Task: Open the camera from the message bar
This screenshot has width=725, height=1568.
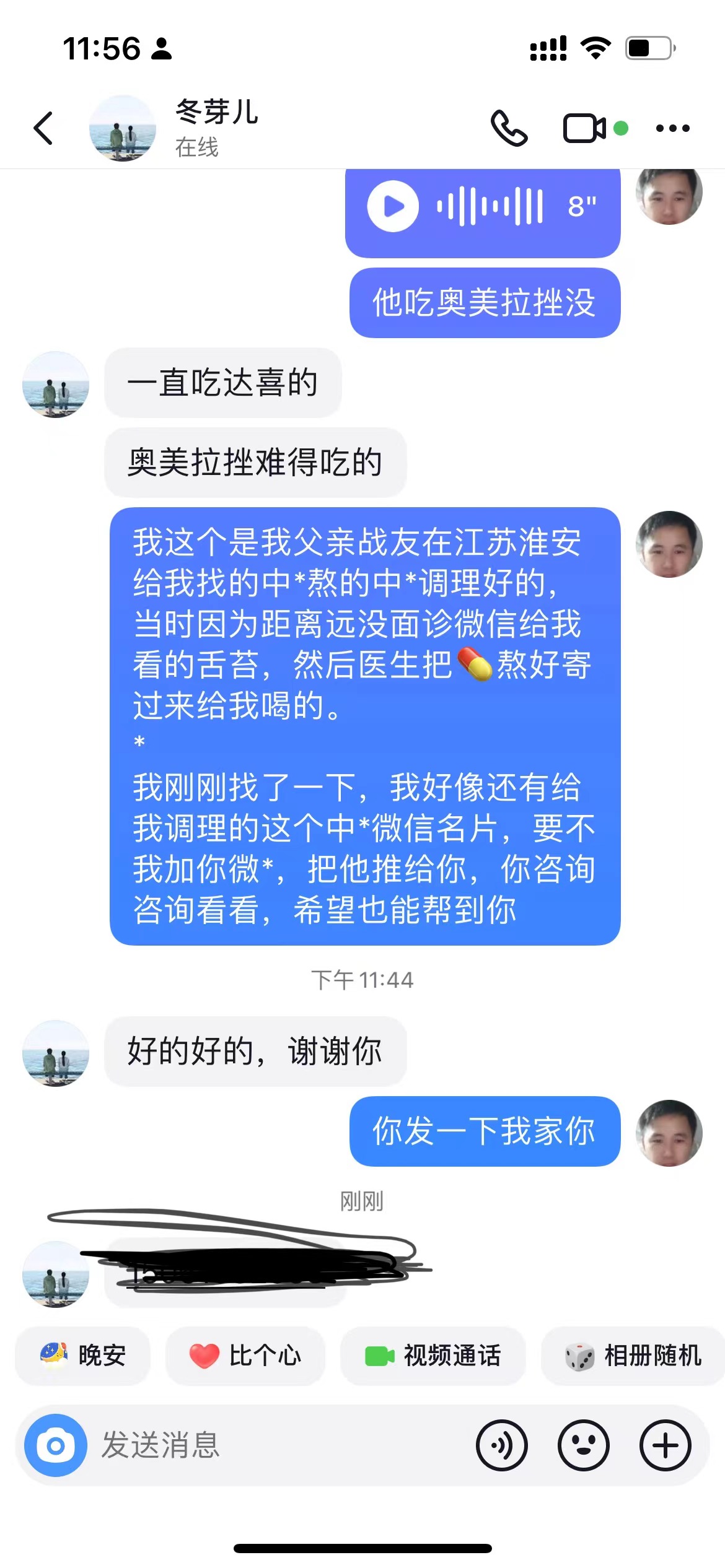Action: point(56,1445)
